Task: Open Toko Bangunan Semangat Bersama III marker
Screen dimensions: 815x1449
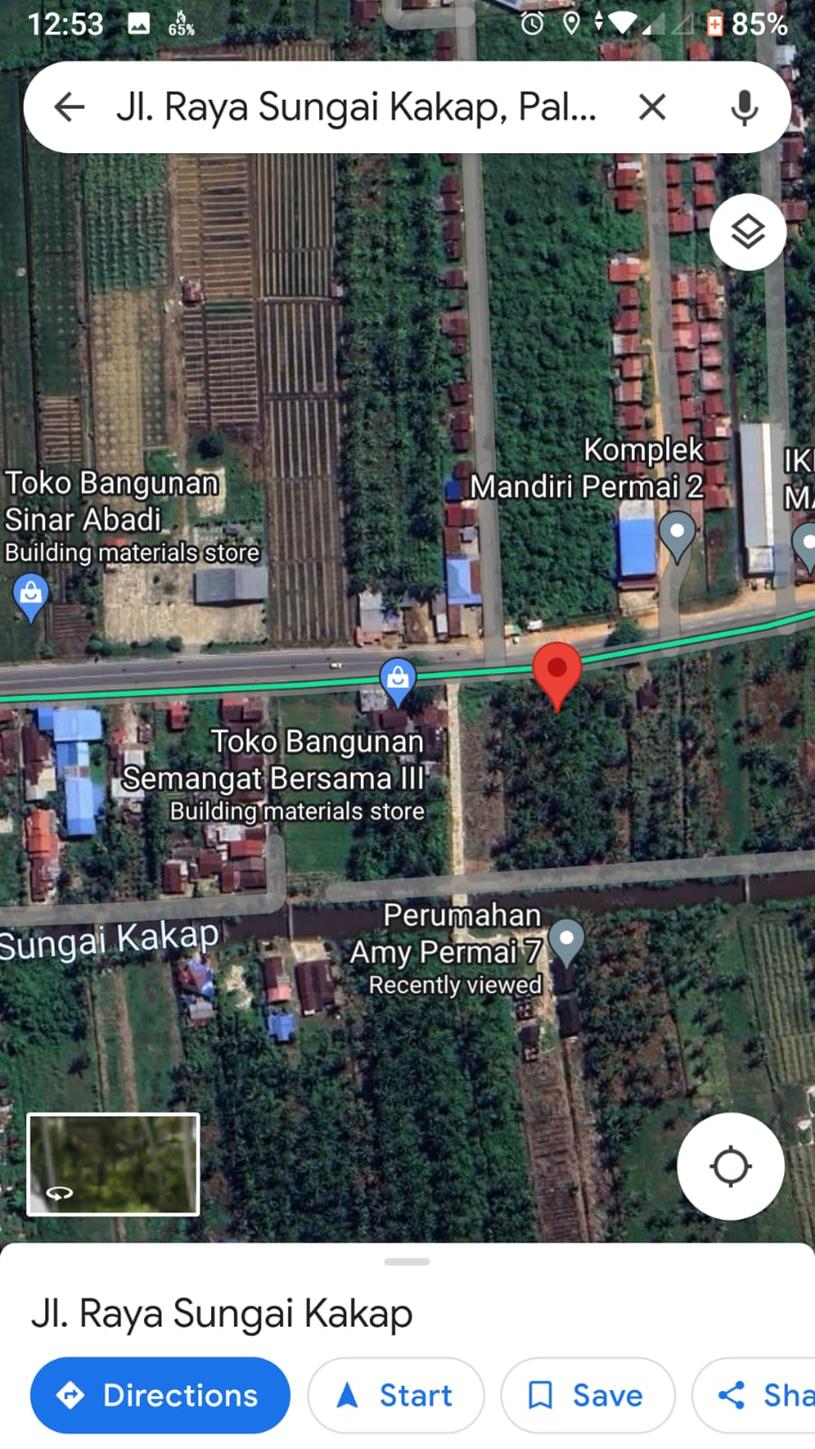Action: [398, 681]
